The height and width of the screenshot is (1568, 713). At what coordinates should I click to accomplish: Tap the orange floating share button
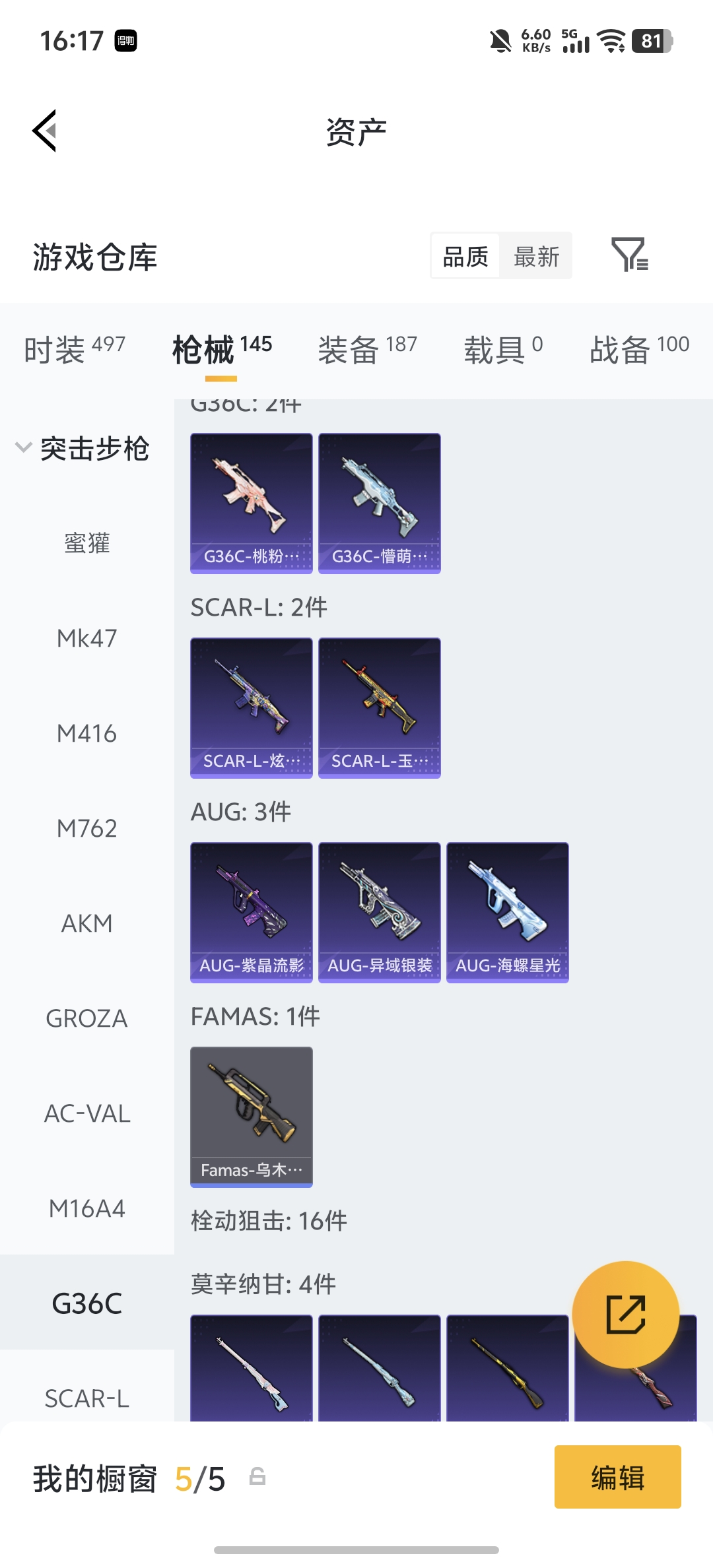(625, 1314)
